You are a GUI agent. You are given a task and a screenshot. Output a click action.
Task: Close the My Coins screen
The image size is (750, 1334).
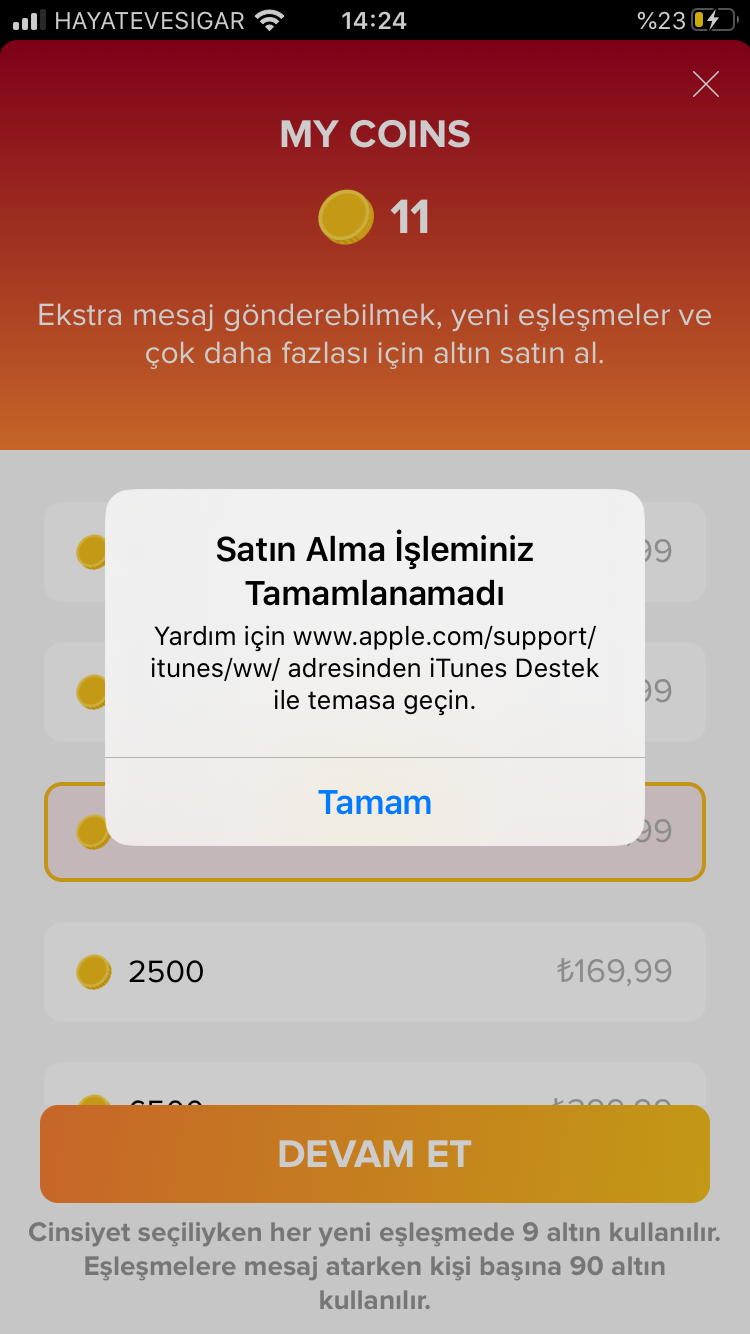pos(705,85)
